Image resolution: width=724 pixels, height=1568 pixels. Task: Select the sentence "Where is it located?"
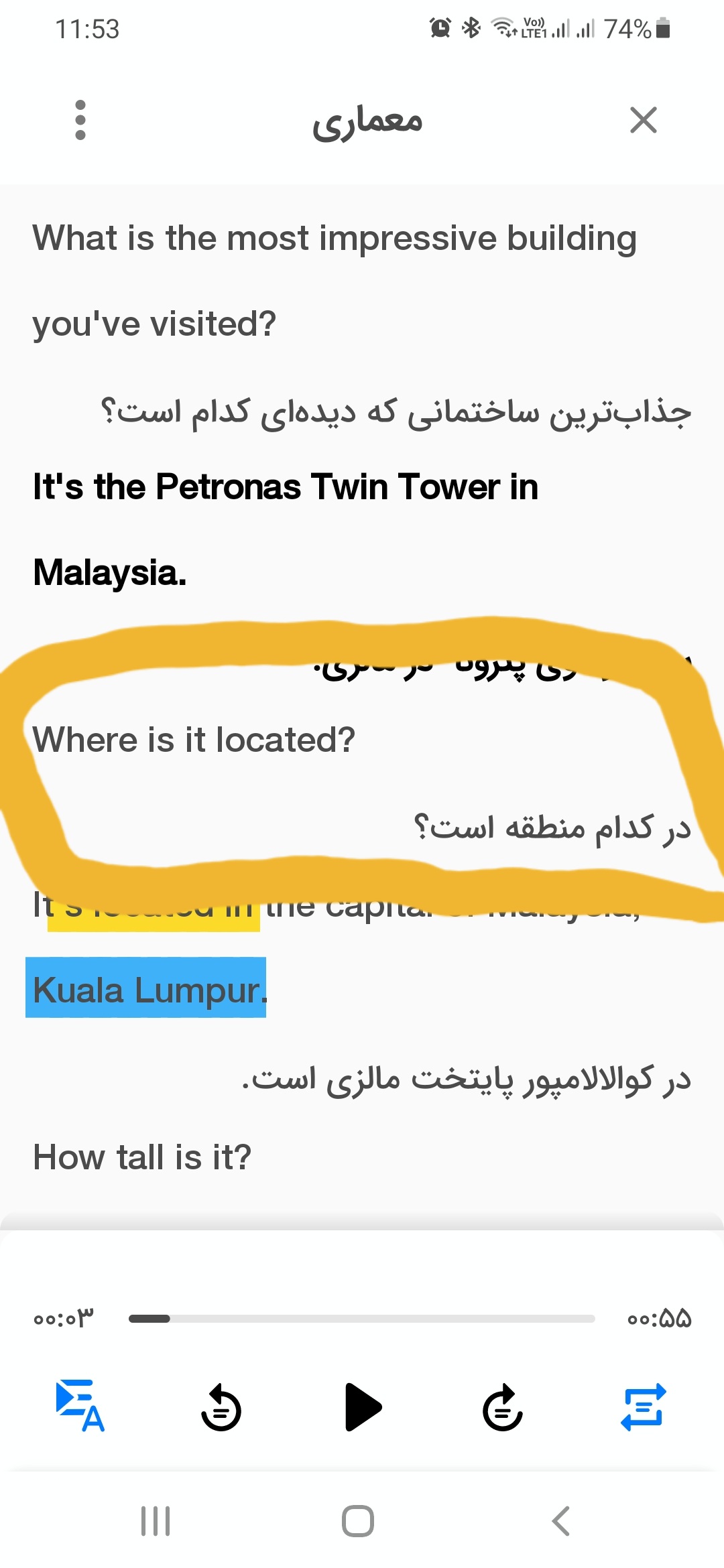[194, 740]
